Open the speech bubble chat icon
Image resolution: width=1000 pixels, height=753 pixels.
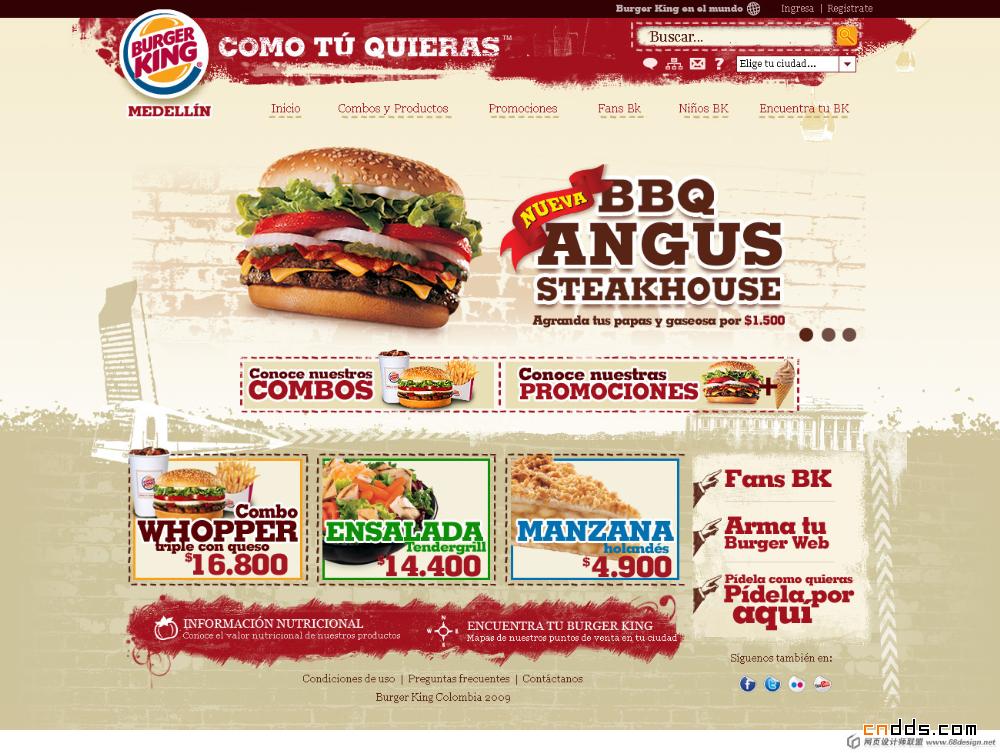(x=650, y=64)
